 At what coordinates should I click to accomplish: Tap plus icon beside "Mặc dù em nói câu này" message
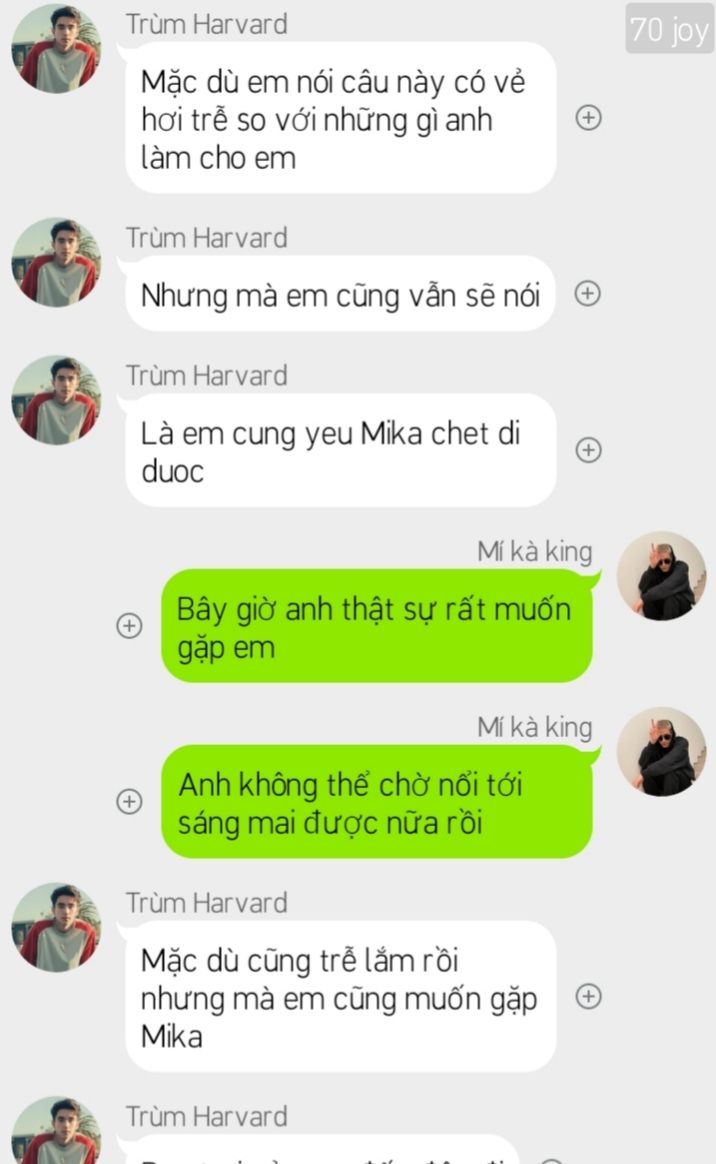pos(588,117)
